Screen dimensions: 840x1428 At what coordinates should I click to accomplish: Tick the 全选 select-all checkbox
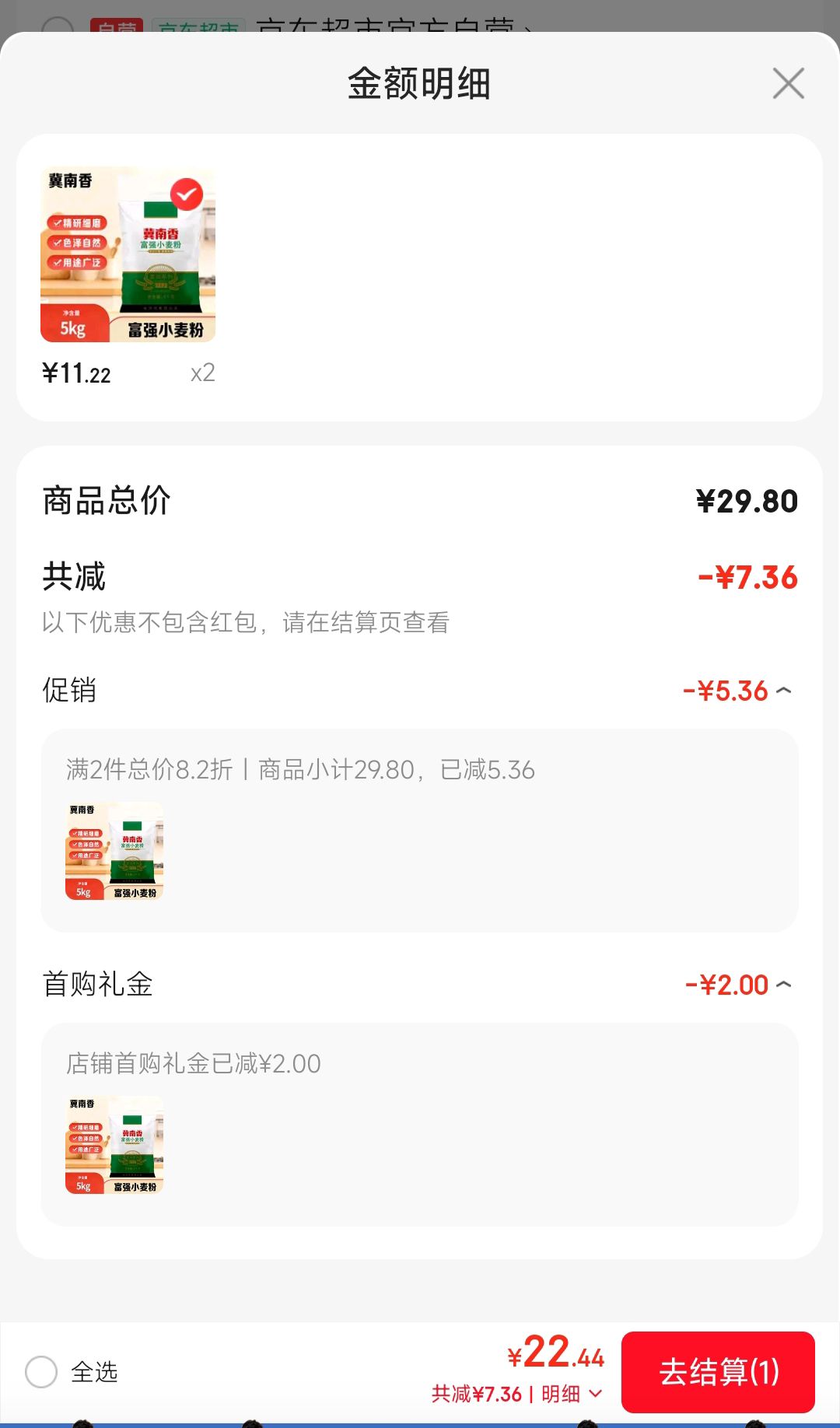[x=41, y=1371]
